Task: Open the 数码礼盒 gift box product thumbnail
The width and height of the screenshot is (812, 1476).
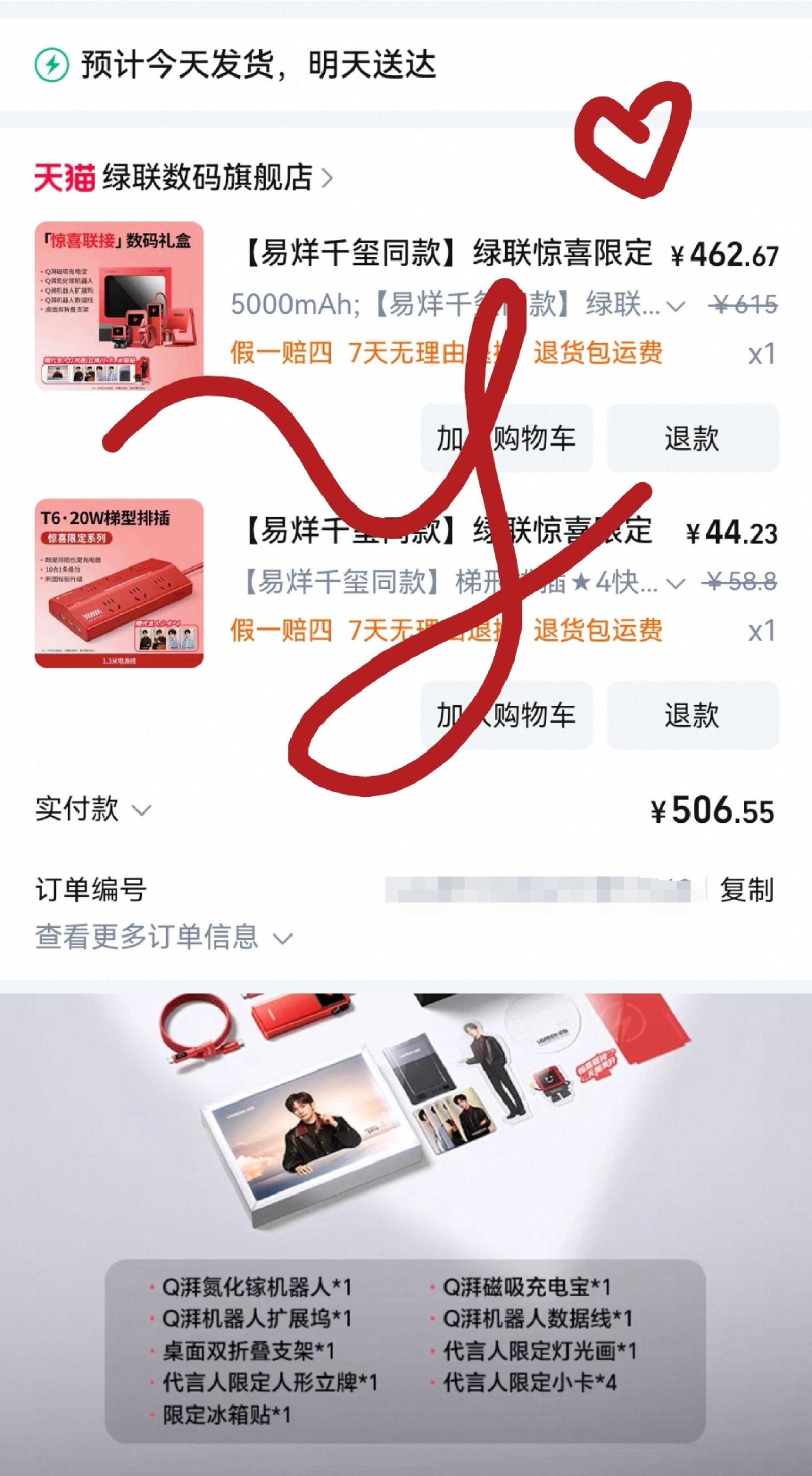Action: coord(119,306)
